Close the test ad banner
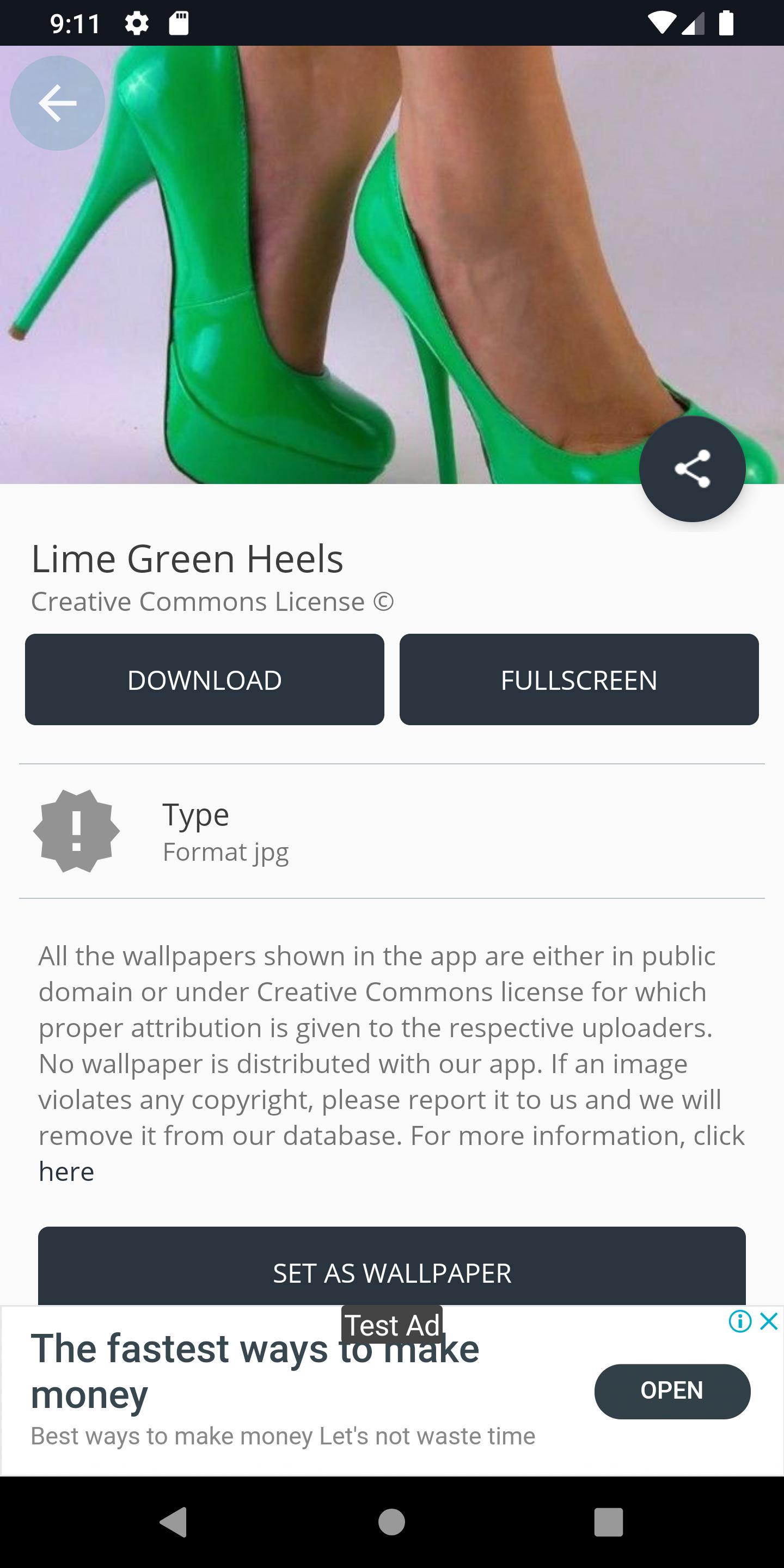 769,1321
